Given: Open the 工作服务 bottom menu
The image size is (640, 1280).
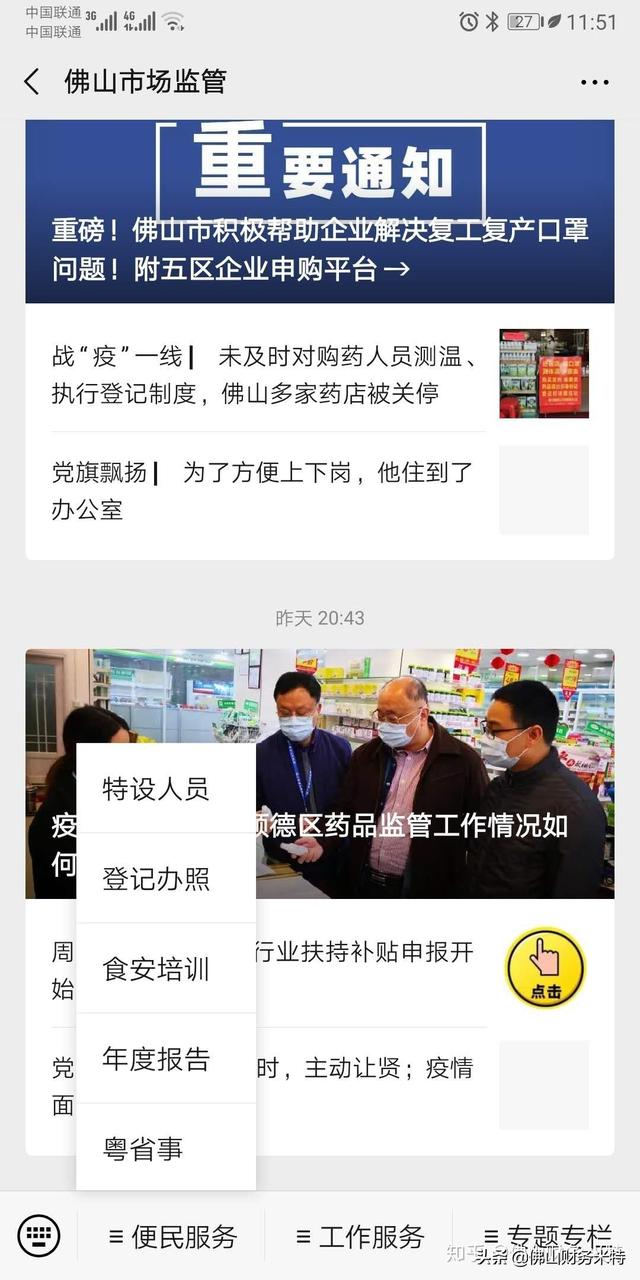Looking at the screenshot, I should [360, 1236].
